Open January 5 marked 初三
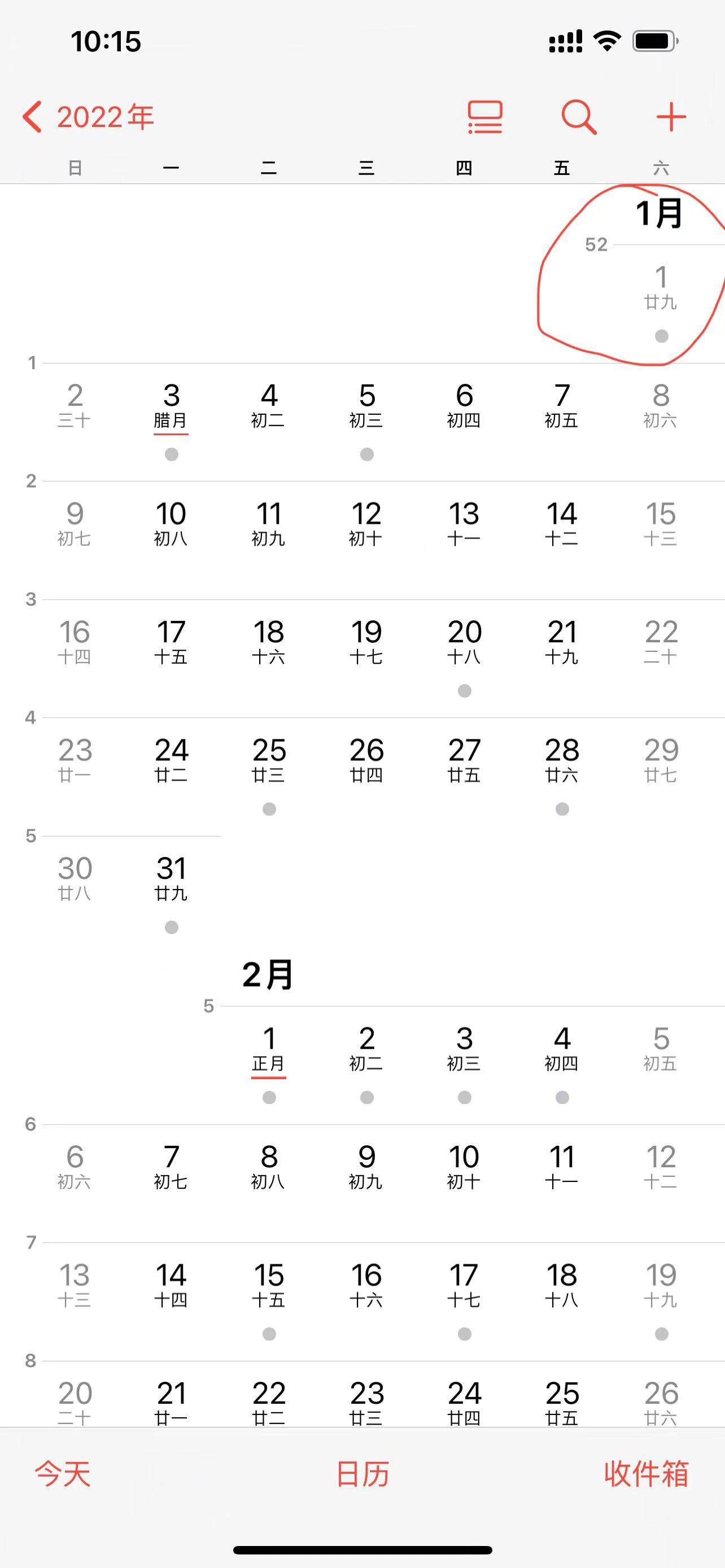Image resolution: width=725 pixels, height=1568 pixels. pyautogui.click(x=366, y=405)
